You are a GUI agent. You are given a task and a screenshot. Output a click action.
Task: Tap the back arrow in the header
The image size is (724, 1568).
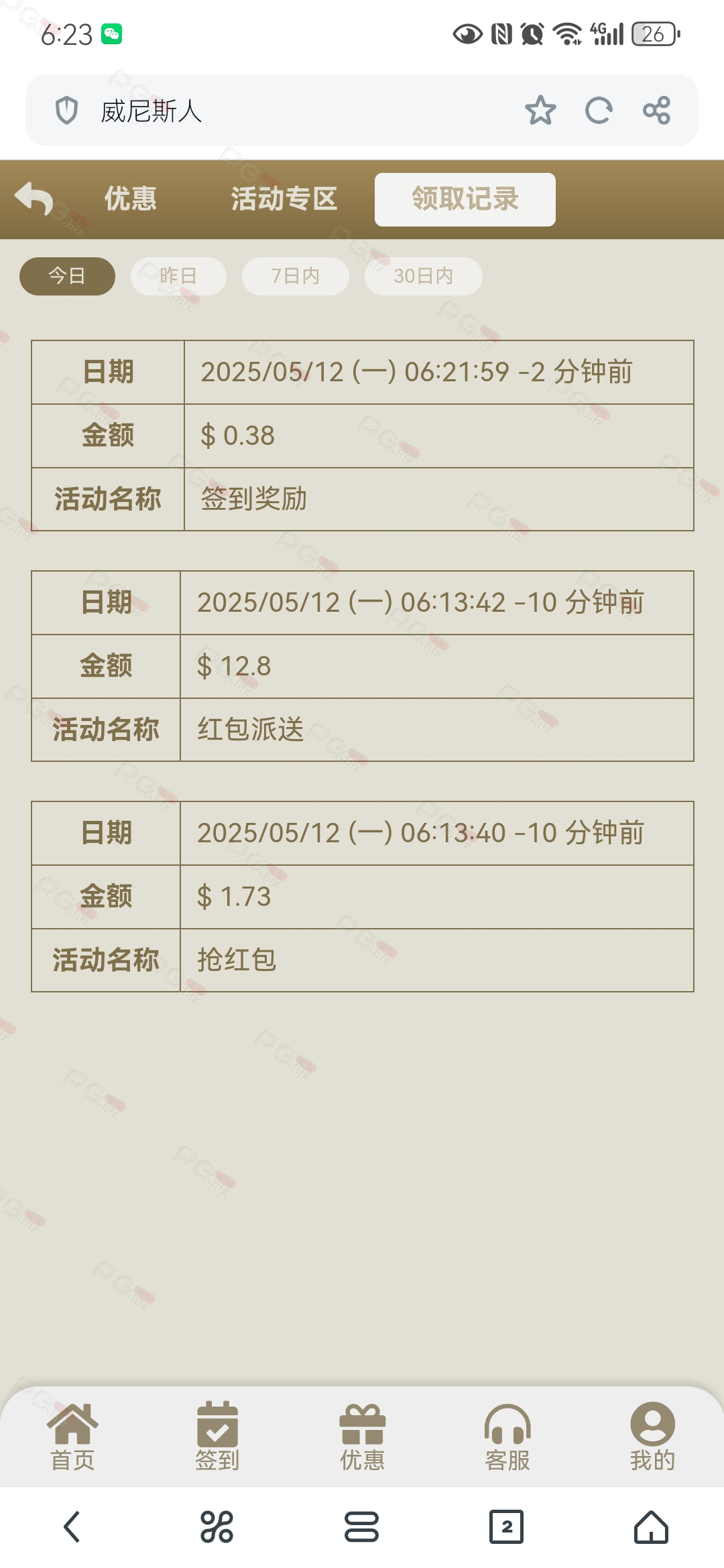point(34,199)
